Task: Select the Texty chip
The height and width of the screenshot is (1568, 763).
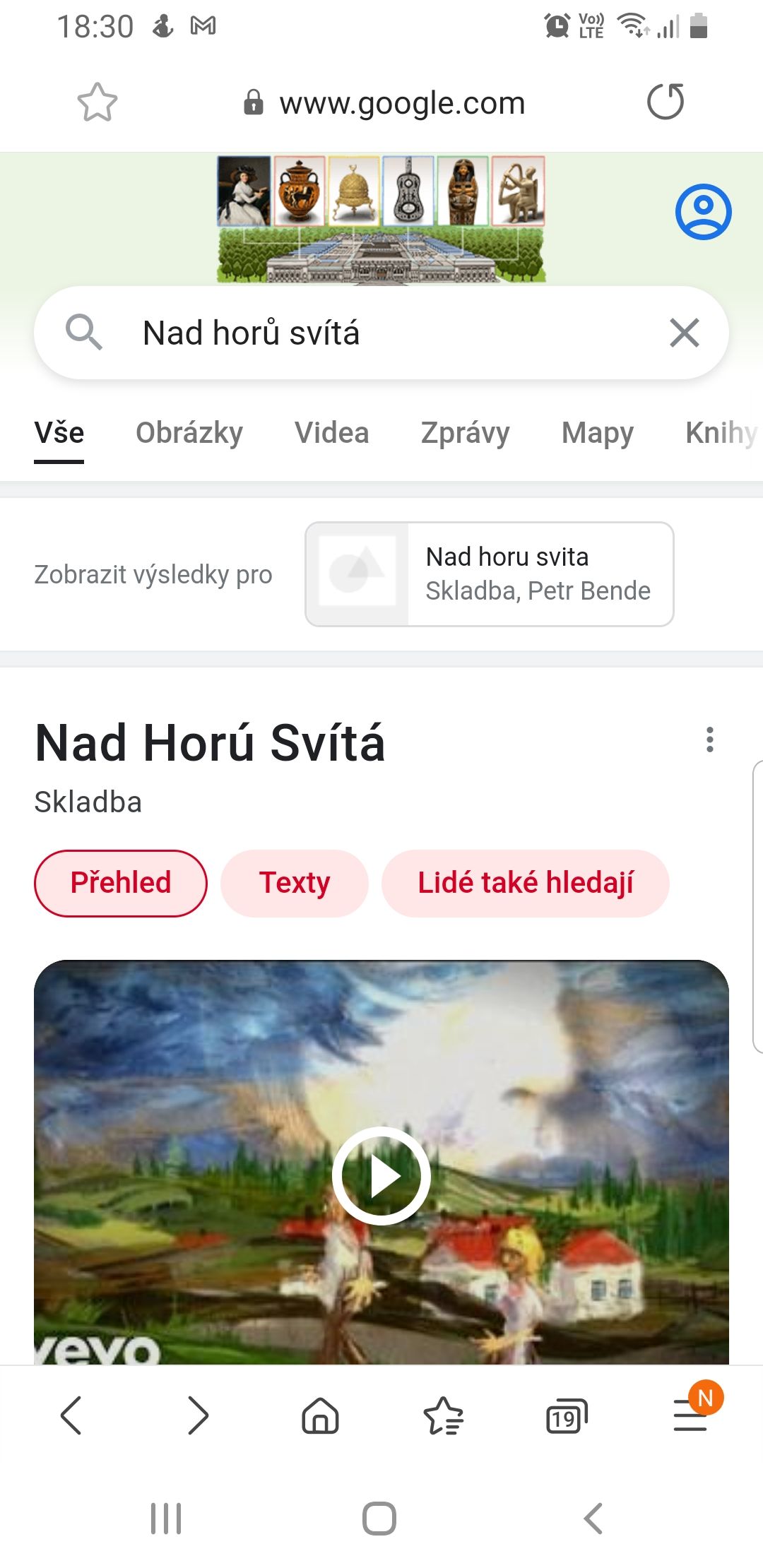Action: [x=295, y=883]
